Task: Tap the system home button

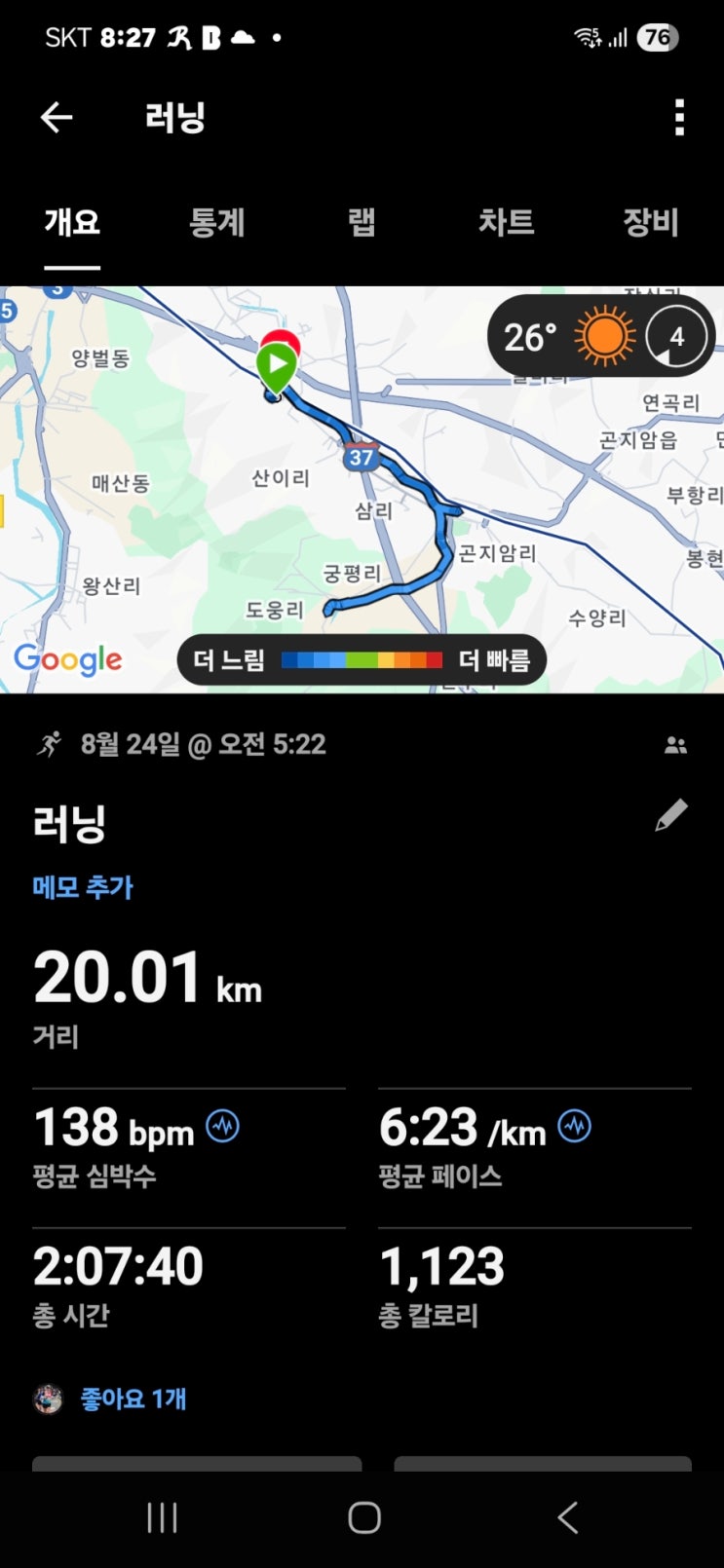Action: 363,1517
